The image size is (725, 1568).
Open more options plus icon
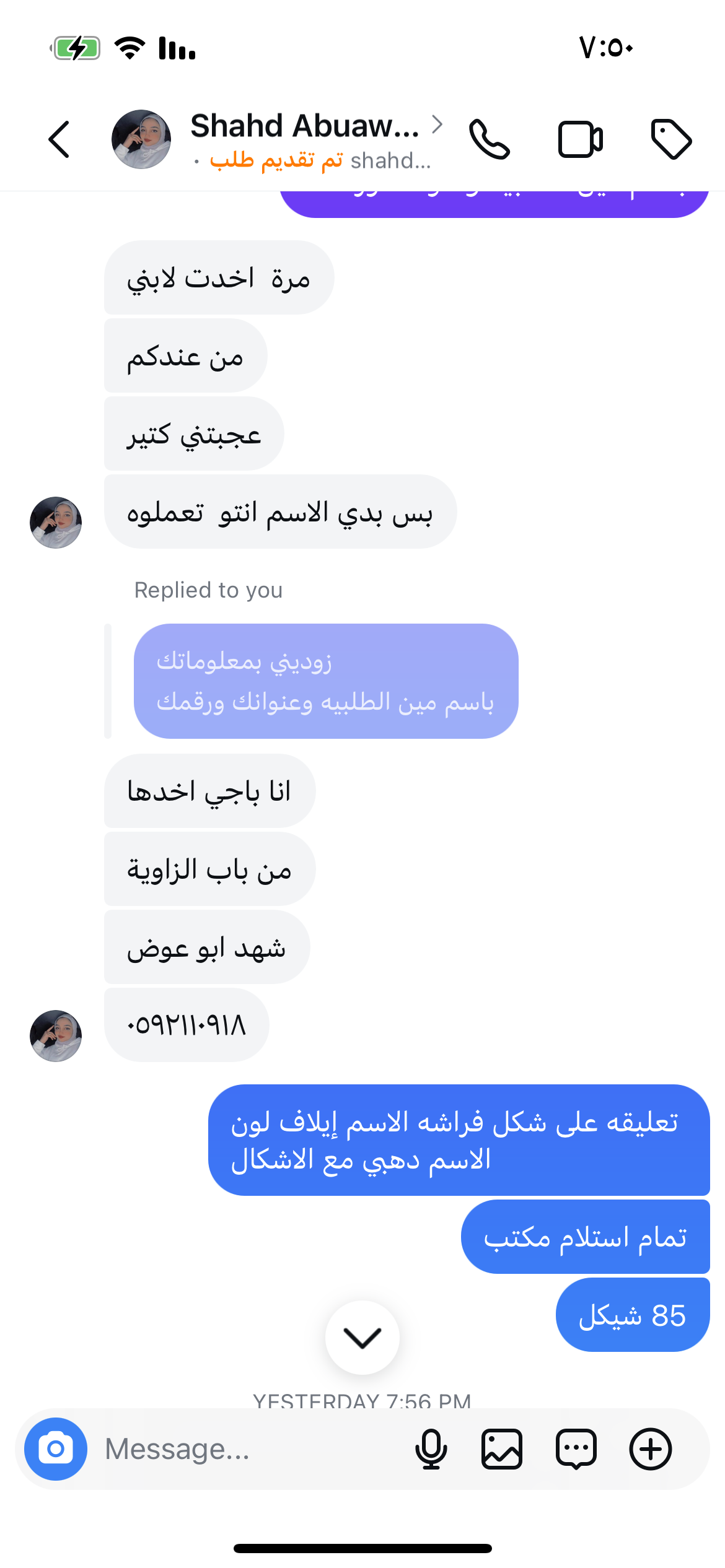click(651, 1449)
